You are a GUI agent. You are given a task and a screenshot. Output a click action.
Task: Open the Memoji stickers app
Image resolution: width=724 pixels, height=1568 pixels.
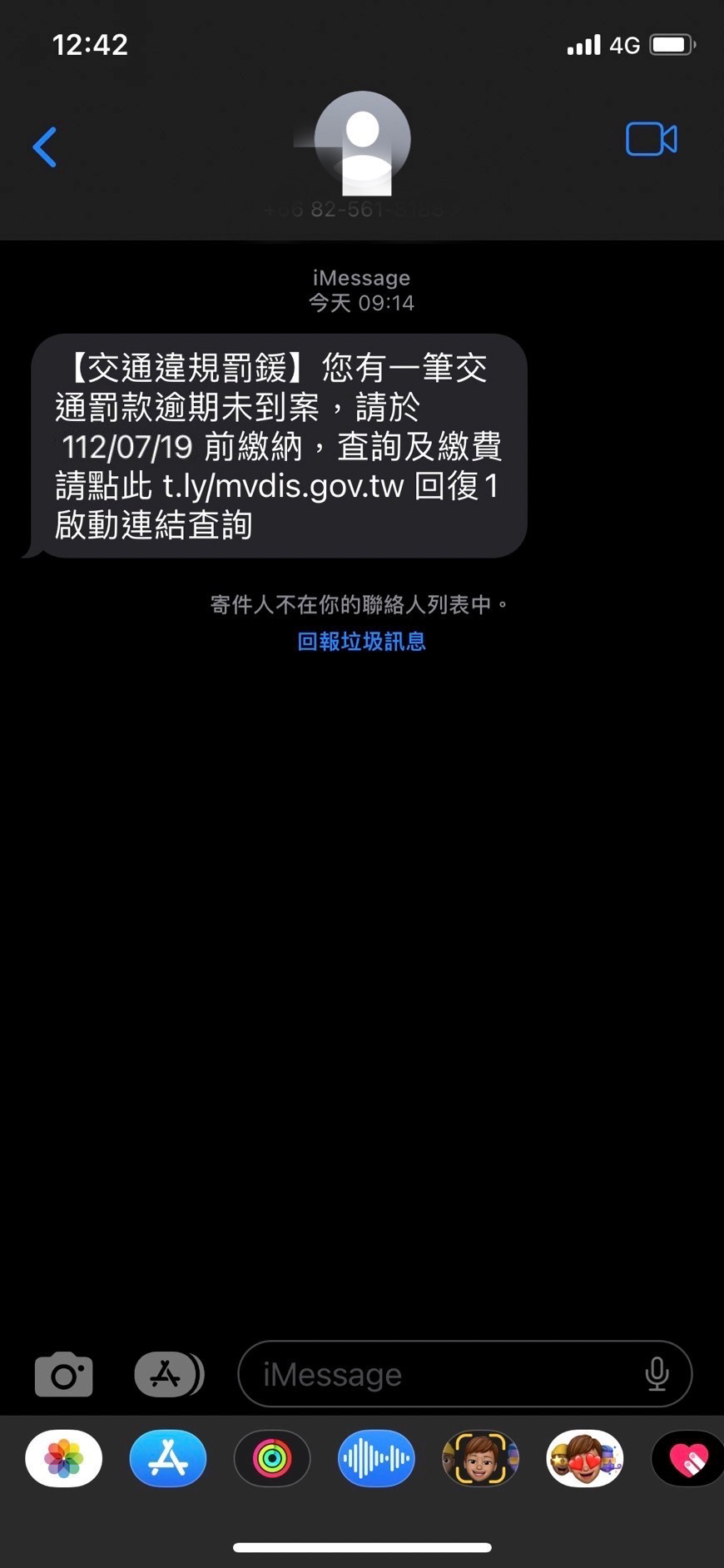click(584, 1458)
